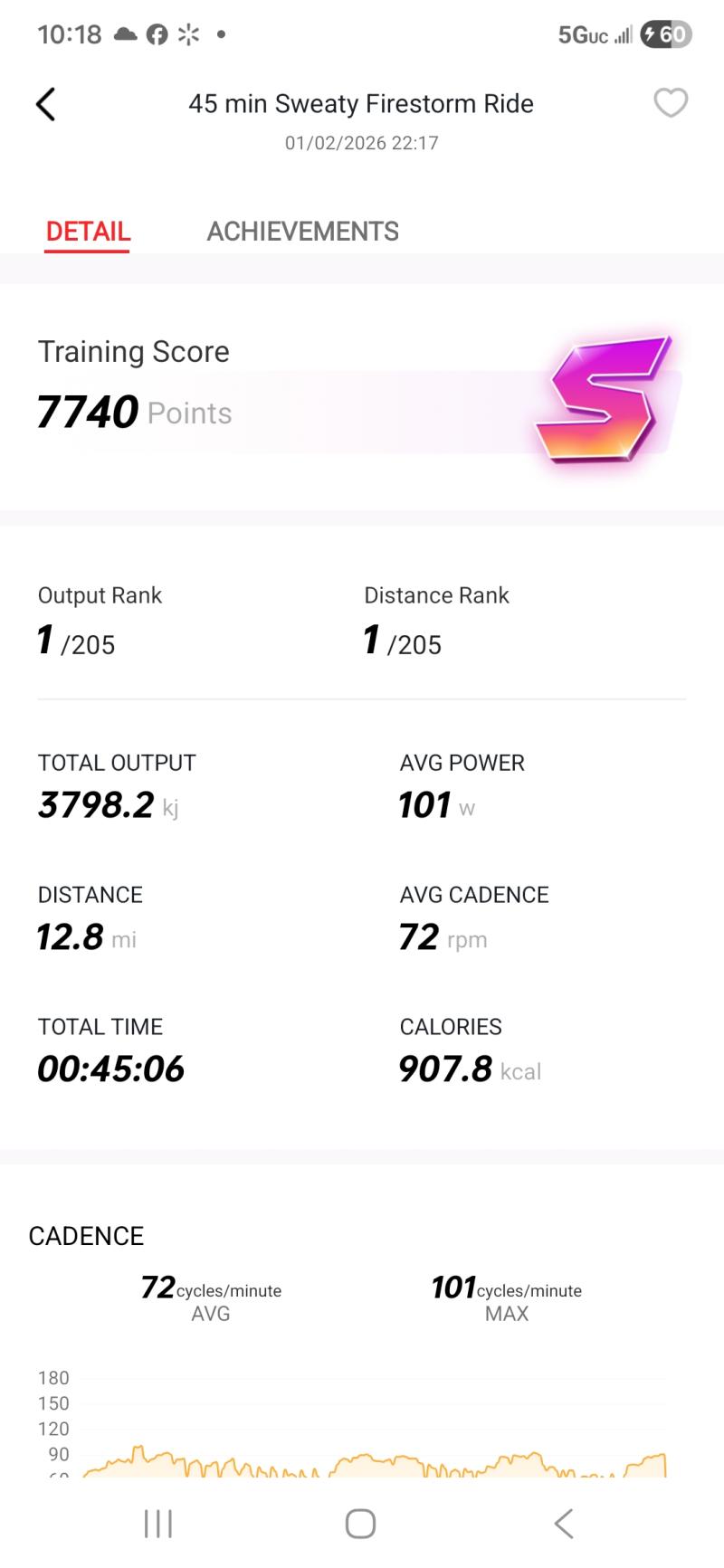Select the DETAIL tab
Viewport: 724px width, 1568px height.
88,232
